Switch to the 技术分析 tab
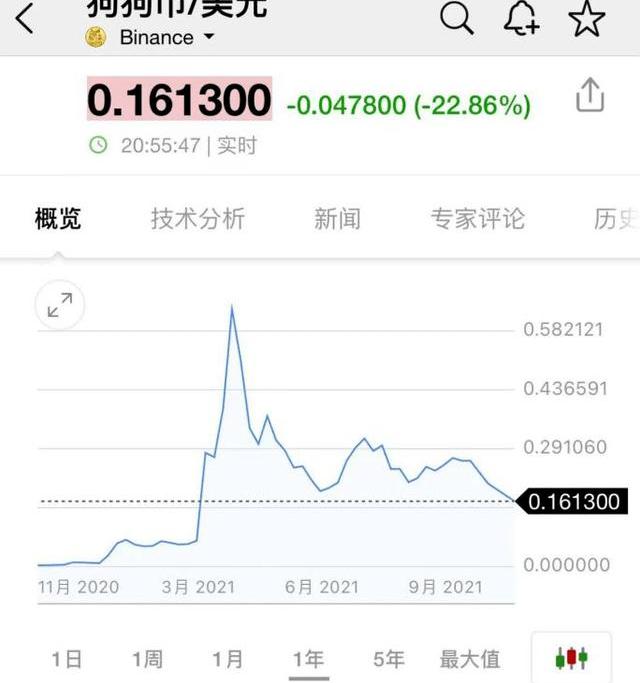The image size is (640, 683). [x=197, y=219]
